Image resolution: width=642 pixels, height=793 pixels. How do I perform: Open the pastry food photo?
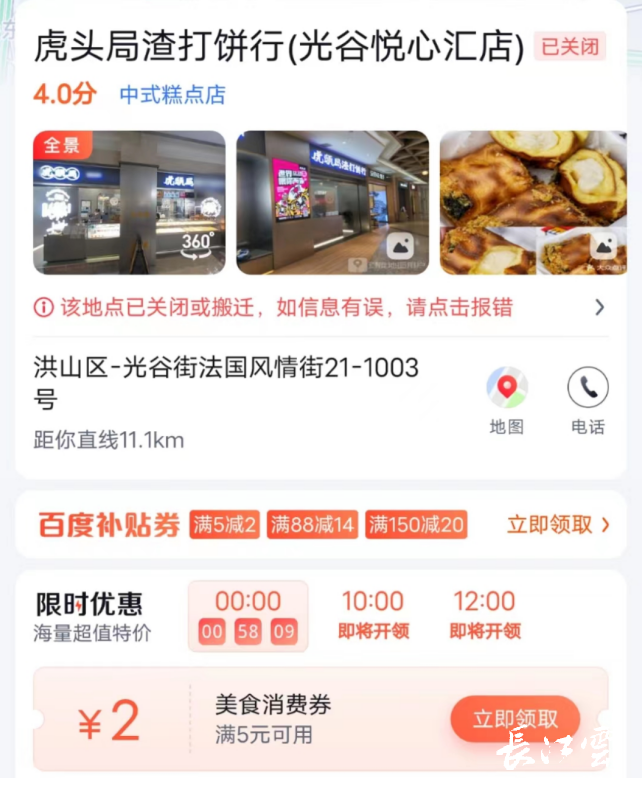[x=532, y=203]
